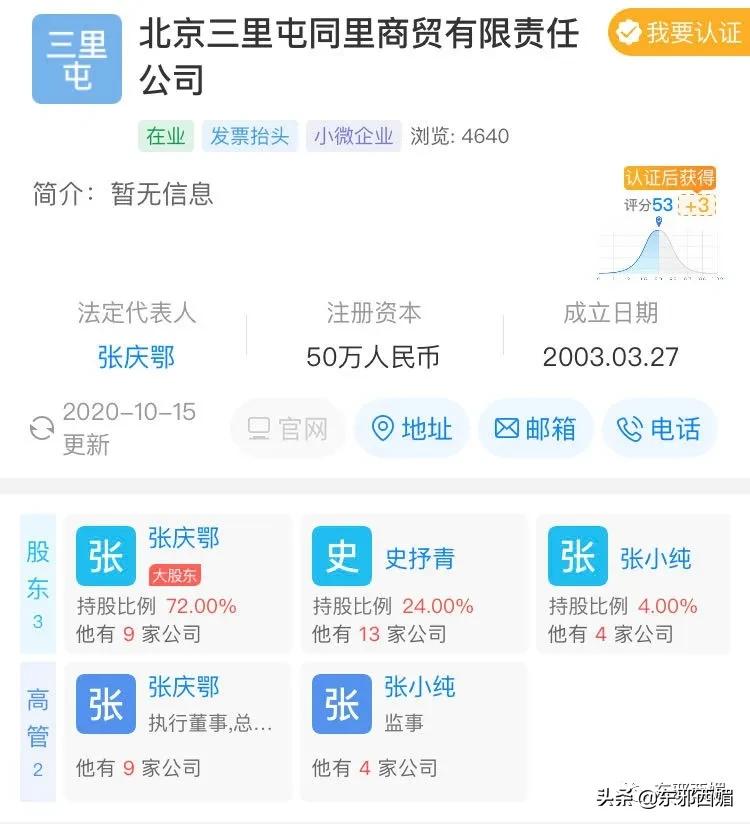Click 张小纯's avatar in the 股东 section

[577, 555]
